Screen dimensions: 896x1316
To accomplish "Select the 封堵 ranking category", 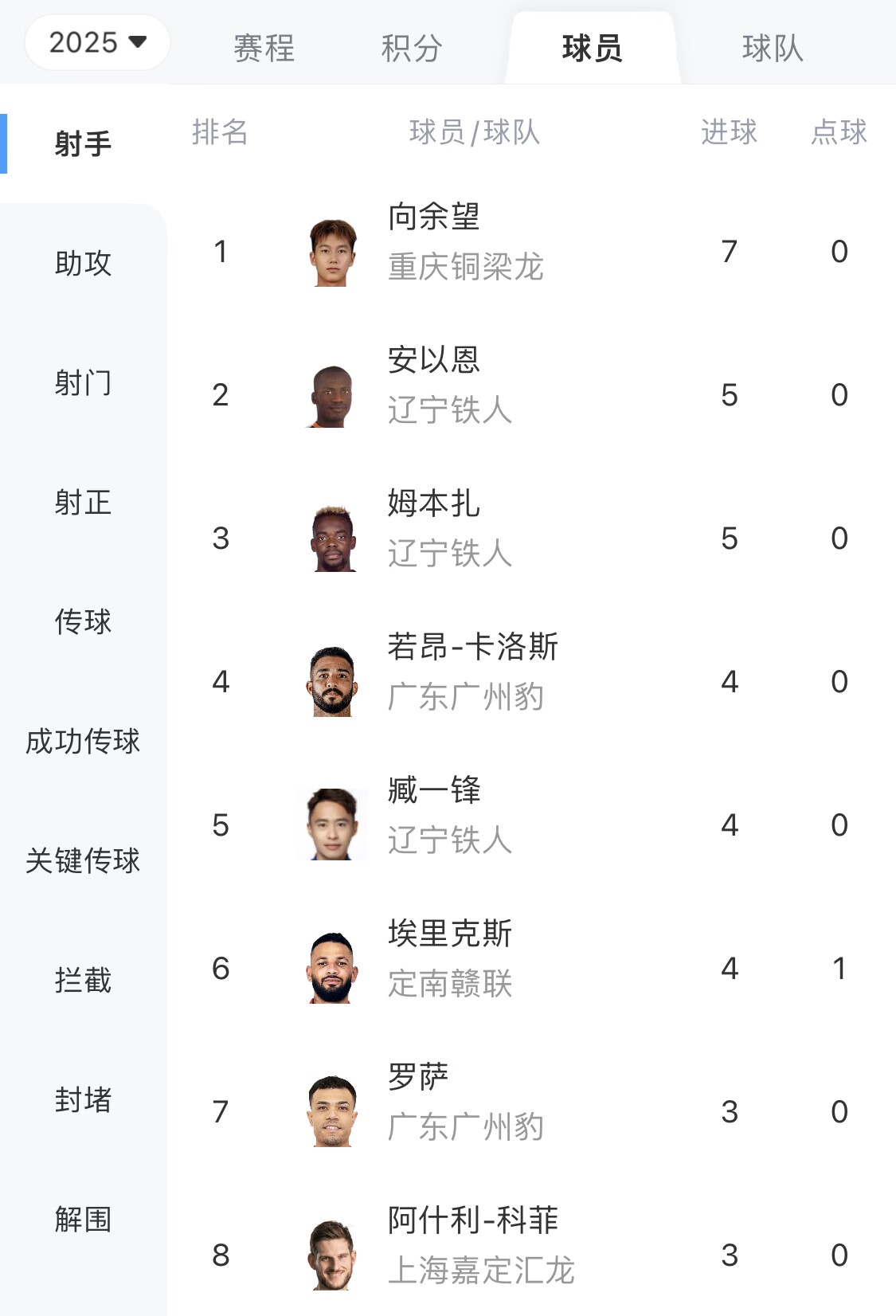I will coord(83,1100).
